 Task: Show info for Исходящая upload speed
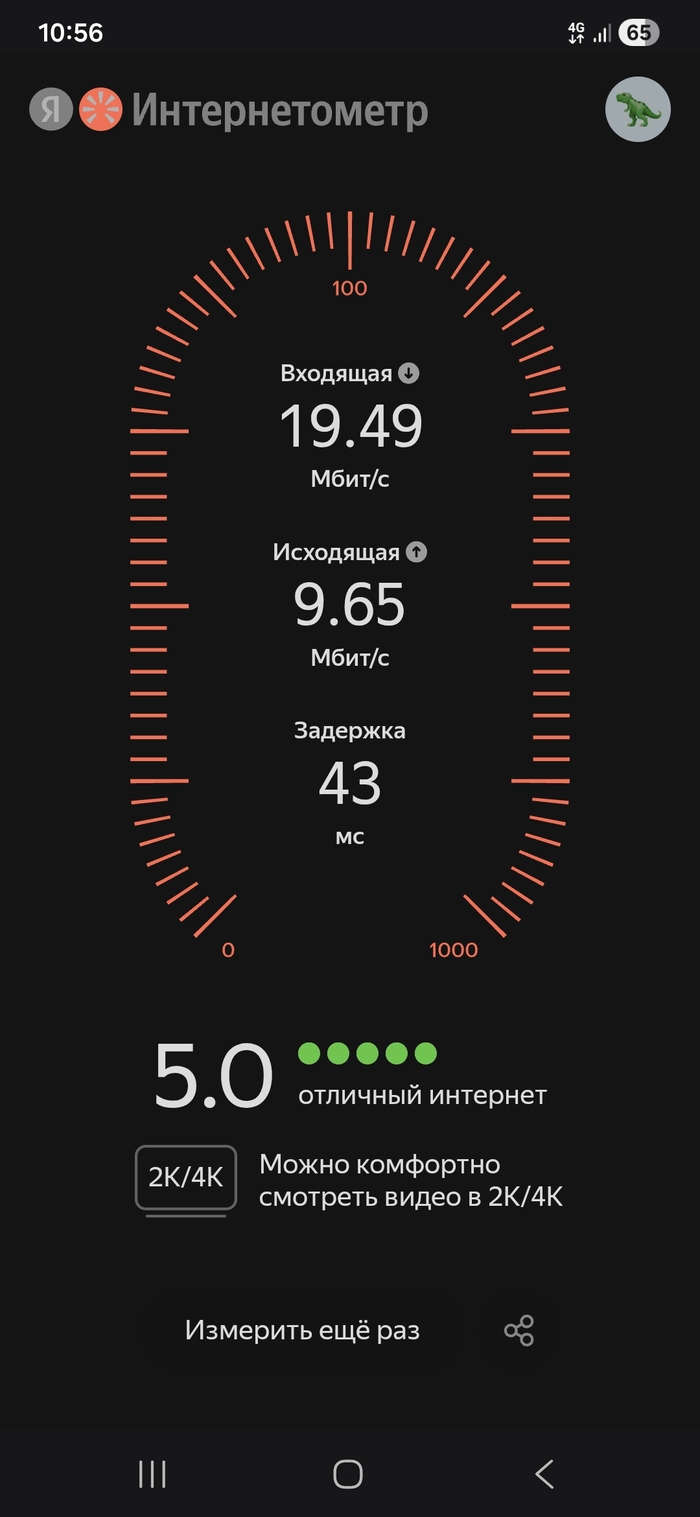pyautogui.click(x=416, y=552)
